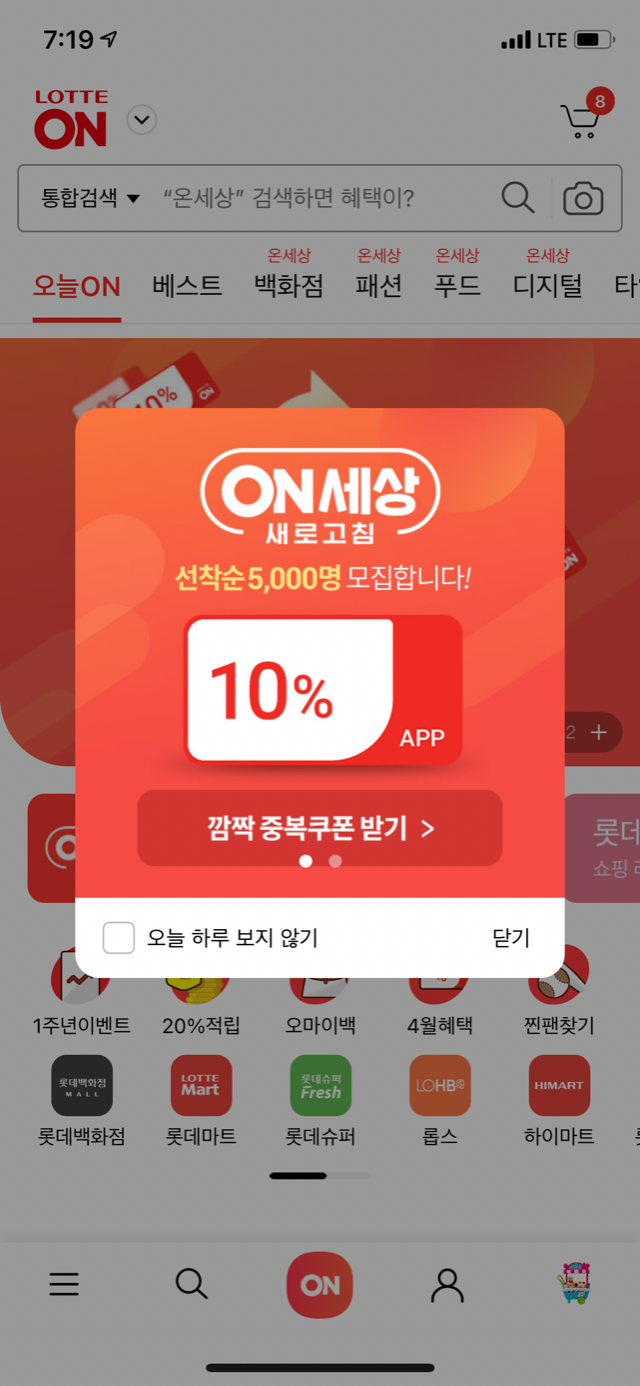Switch to the 푸드 tab
Image resolution: width=640 pixels, height=1386 pixels.
(458, 286)
